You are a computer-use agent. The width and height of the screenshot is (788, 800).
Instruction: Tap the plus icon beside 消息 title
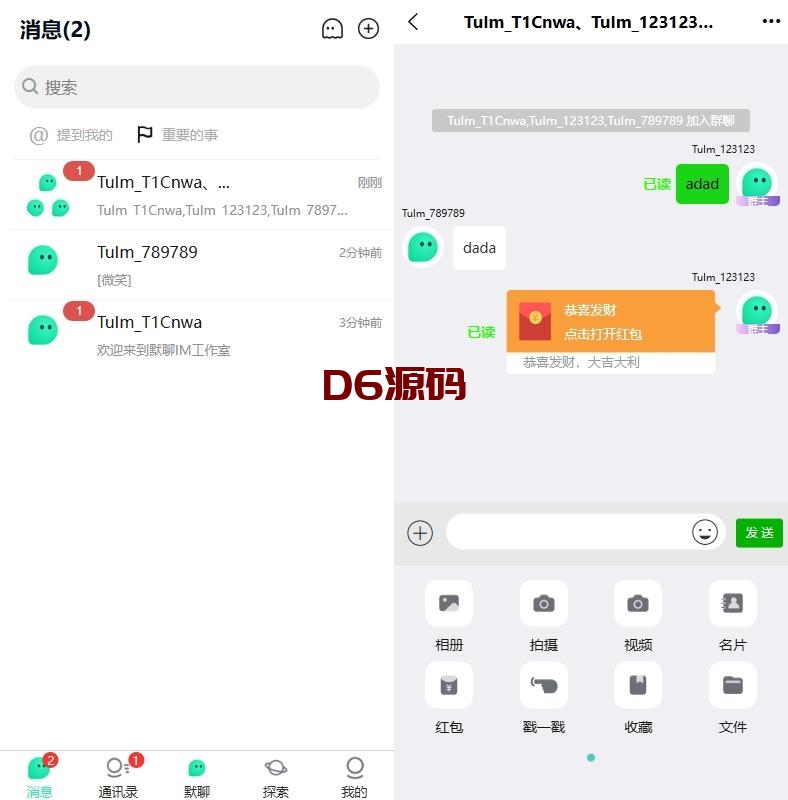click(x=369, y=29)
